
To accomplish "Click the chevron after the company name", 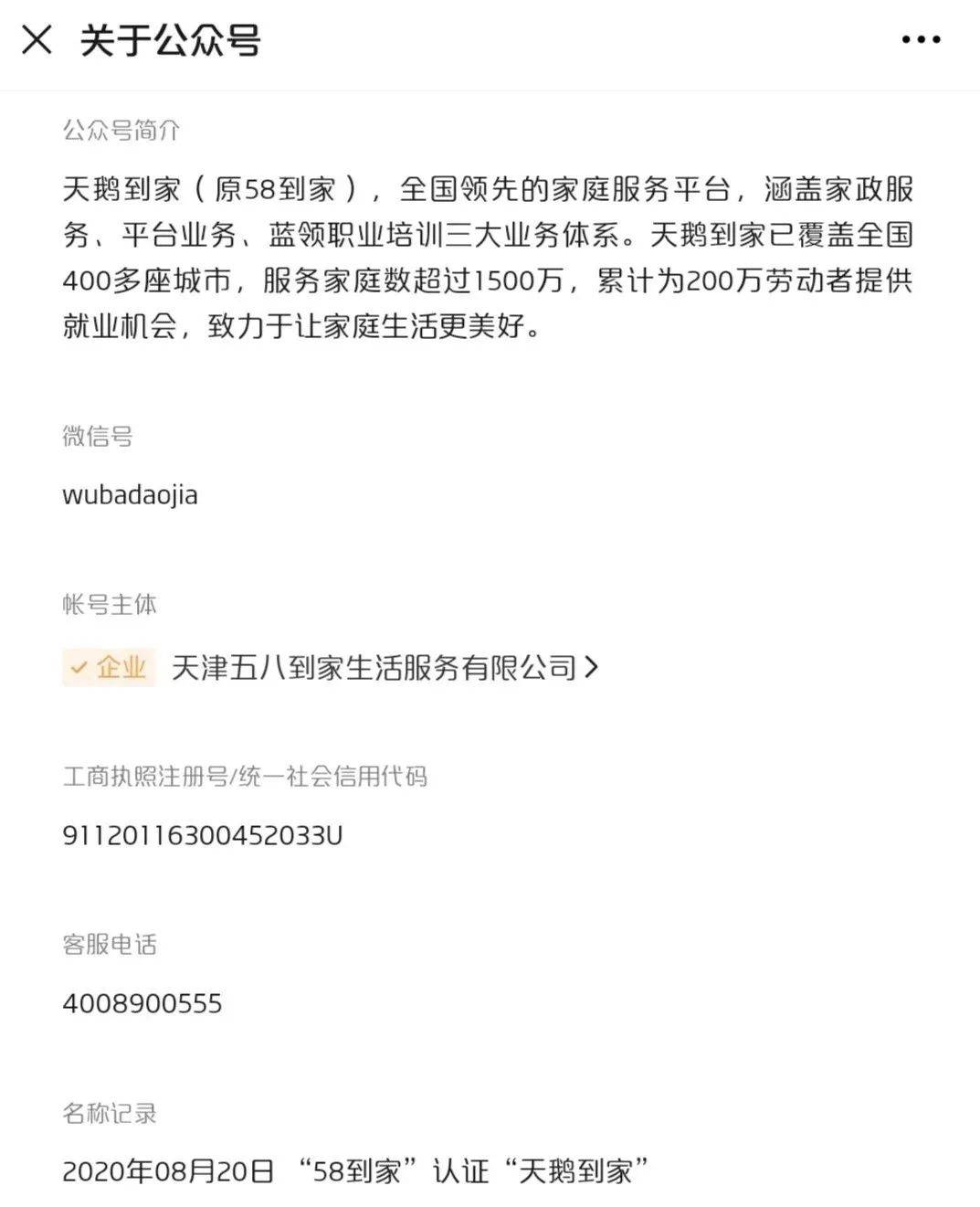I will (594, 668).
